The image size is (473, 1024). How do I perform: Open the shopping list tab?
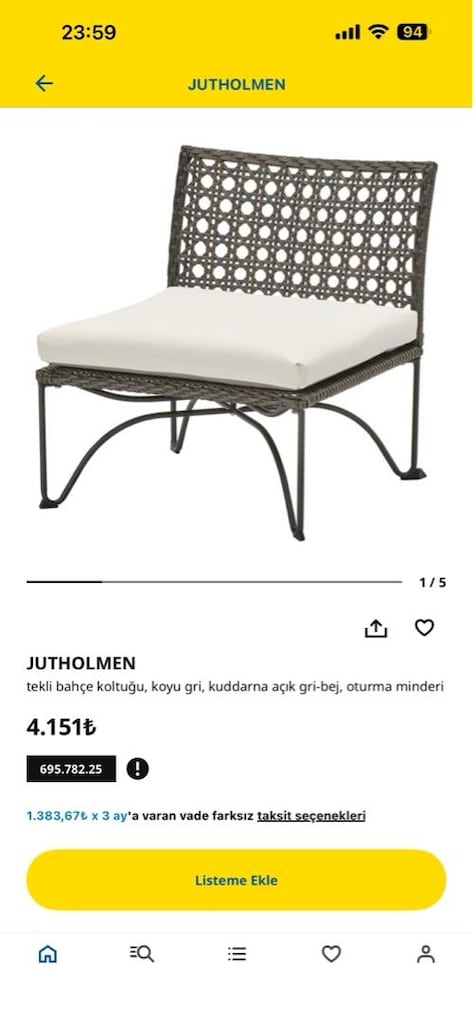[x=237, y=954]
